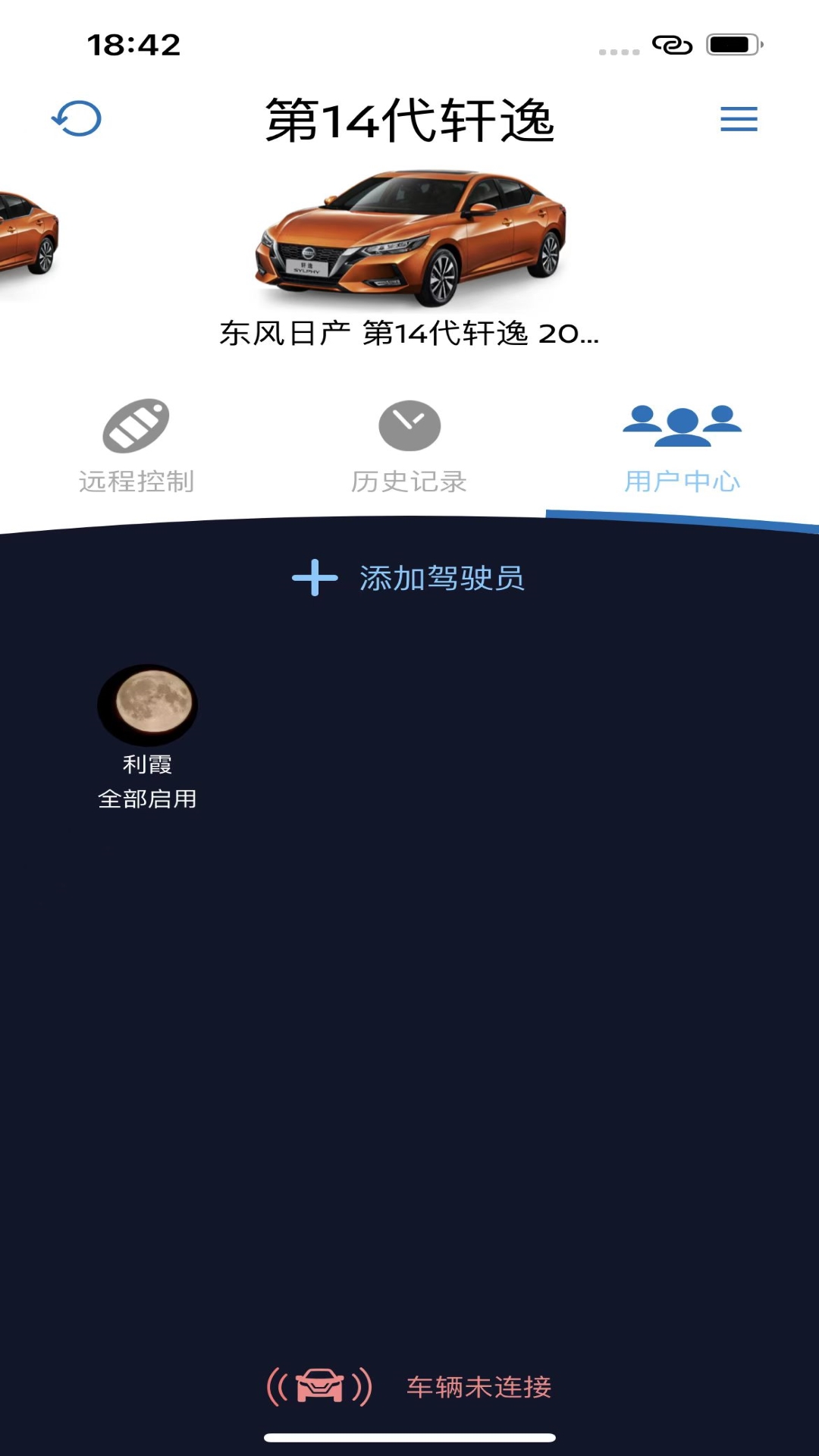Open the 用户中心 tab
The height and width of the screenshot is (1456, 819).
pos(681,447)
